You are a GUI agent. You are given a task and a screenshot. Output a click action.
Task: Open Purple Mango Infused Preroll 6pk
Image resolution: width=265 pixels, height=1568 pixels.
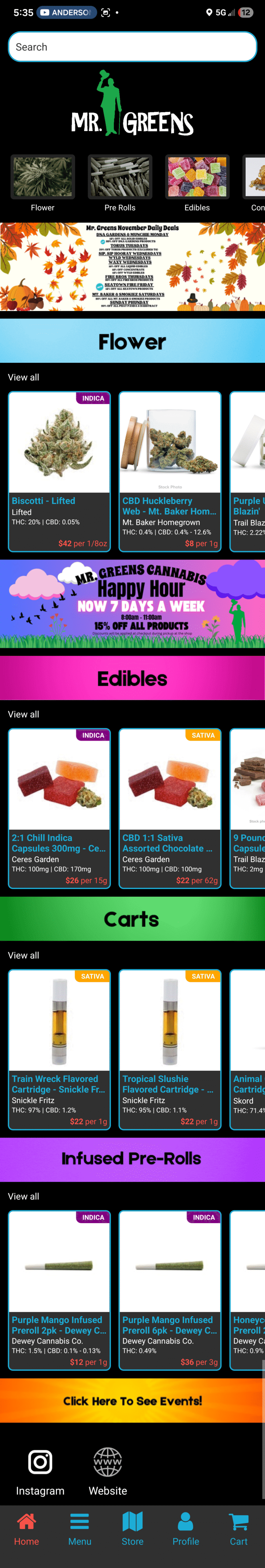[170, 1290]
